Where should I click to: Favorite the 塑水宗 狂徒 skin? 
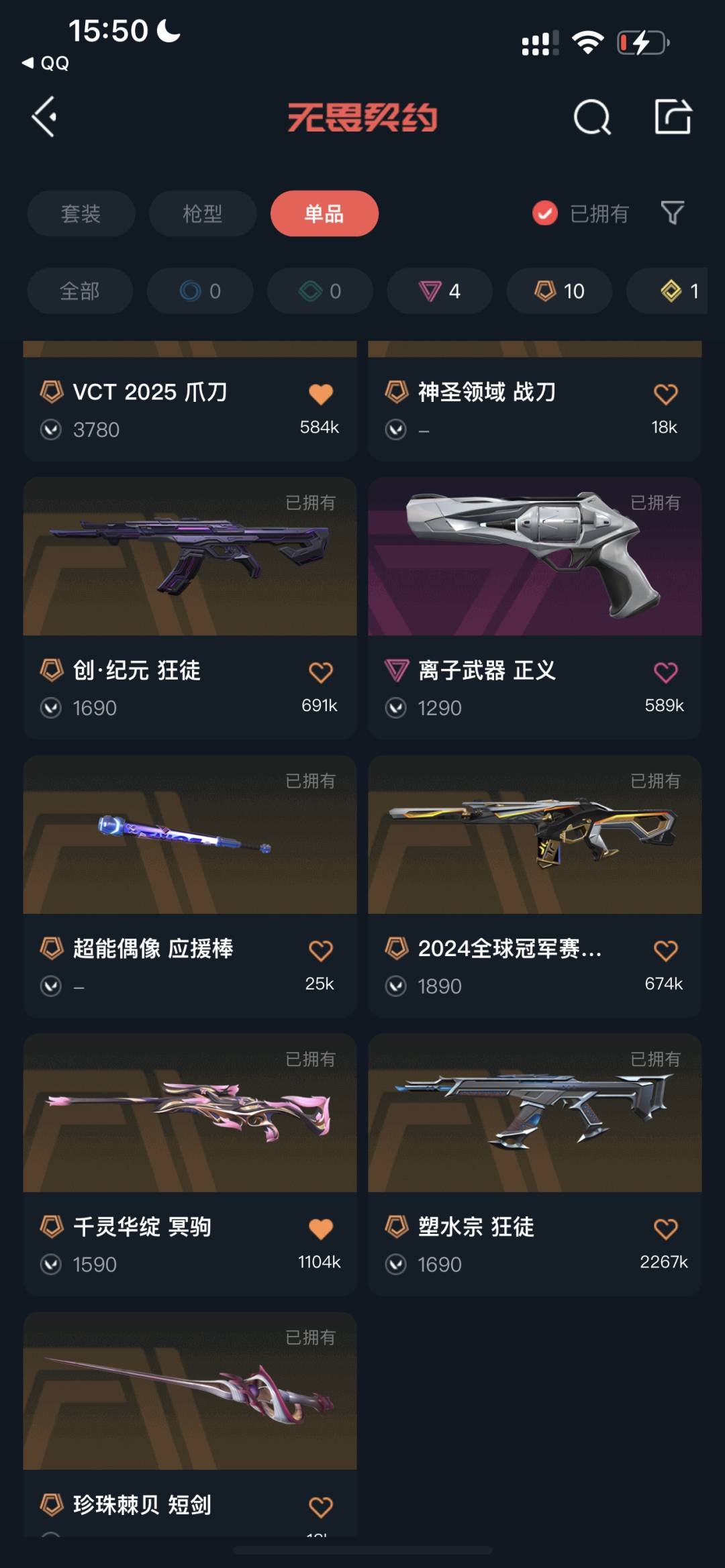[666, 1227]
